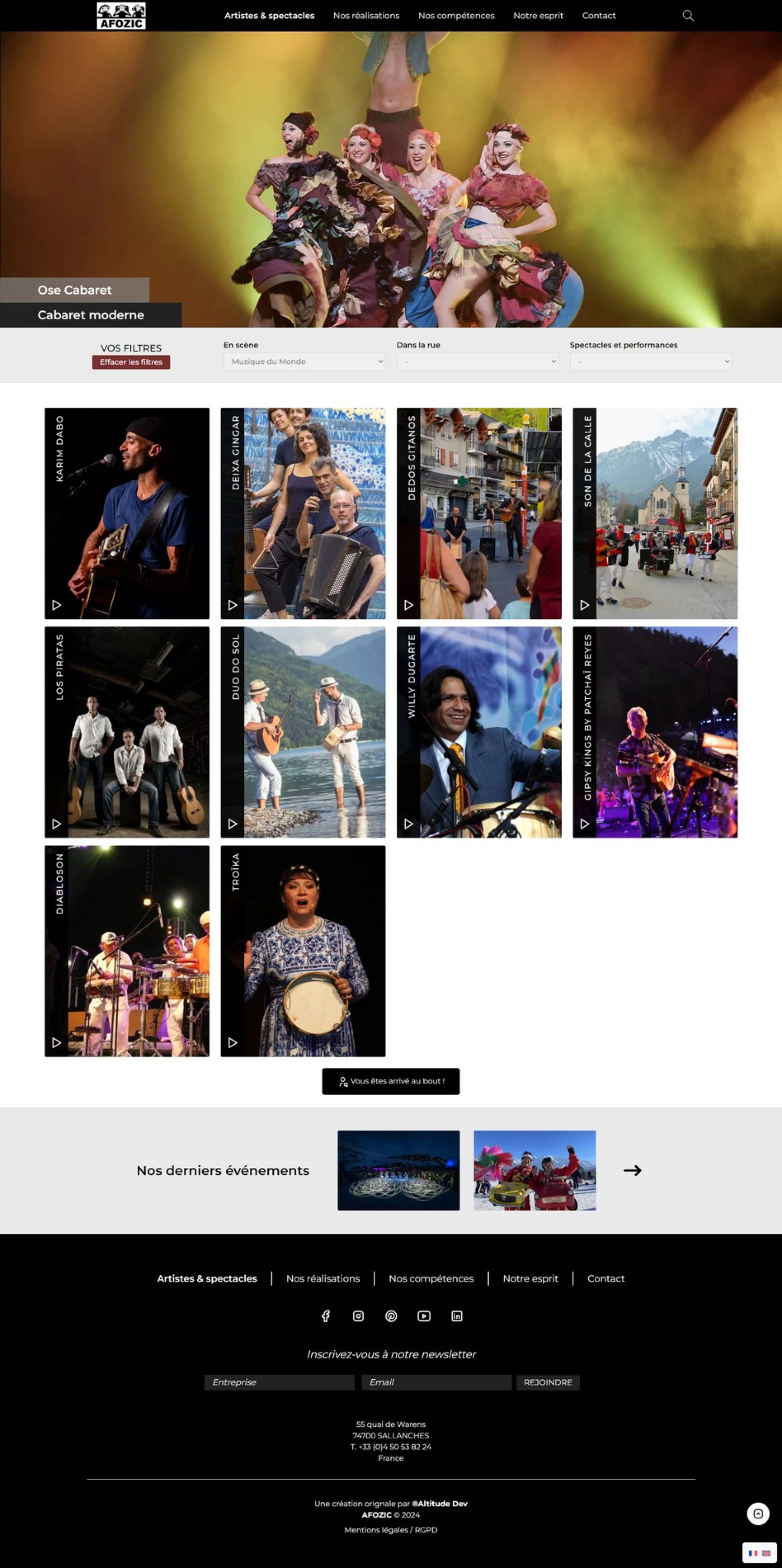Image resolution: width=782 pixels, height=1568 pixels.
Task: Open the Deixa Gingar artist card
Action: point(302,513)
